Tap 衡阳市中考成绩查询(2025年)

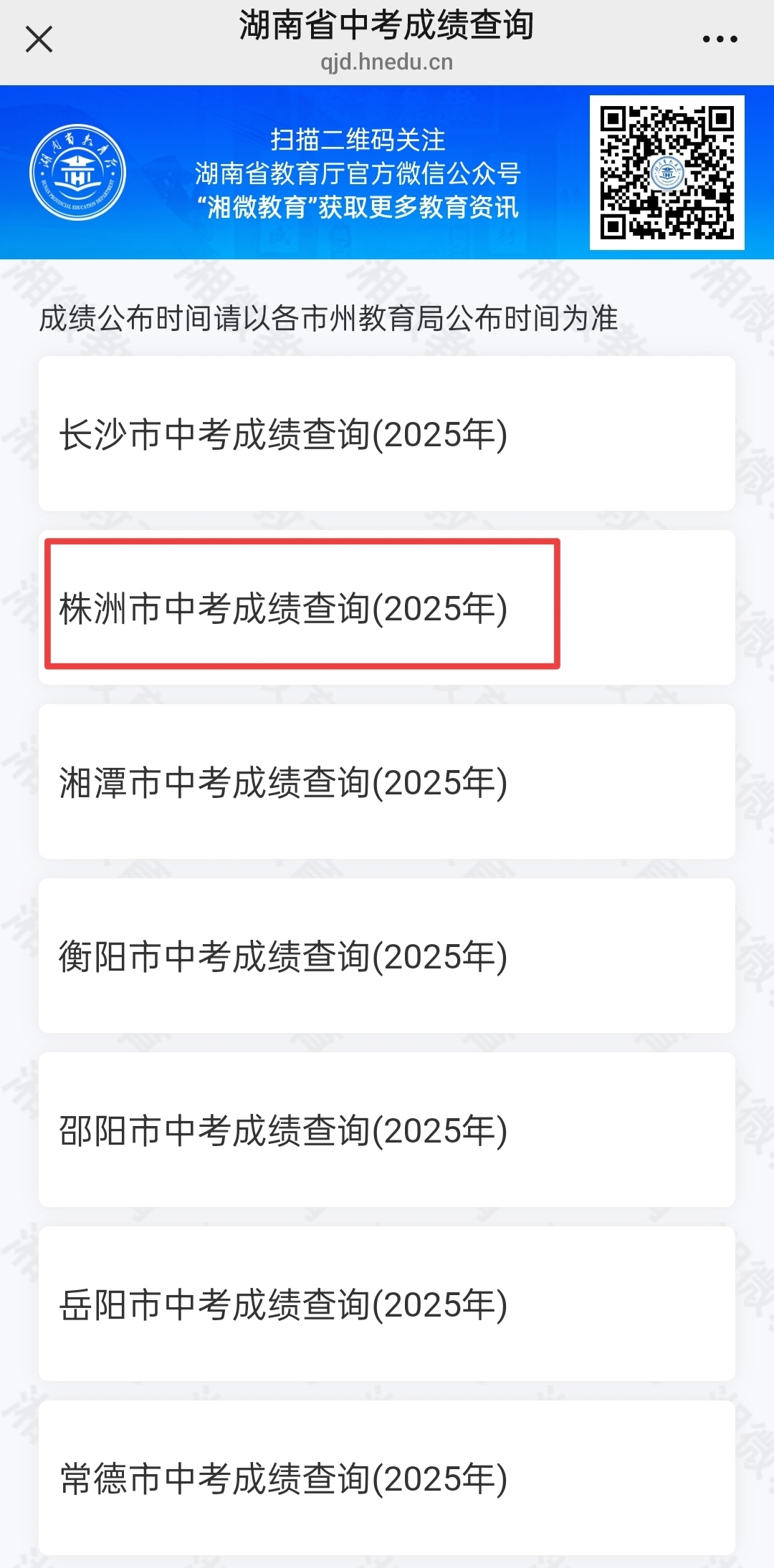(387, 956)
